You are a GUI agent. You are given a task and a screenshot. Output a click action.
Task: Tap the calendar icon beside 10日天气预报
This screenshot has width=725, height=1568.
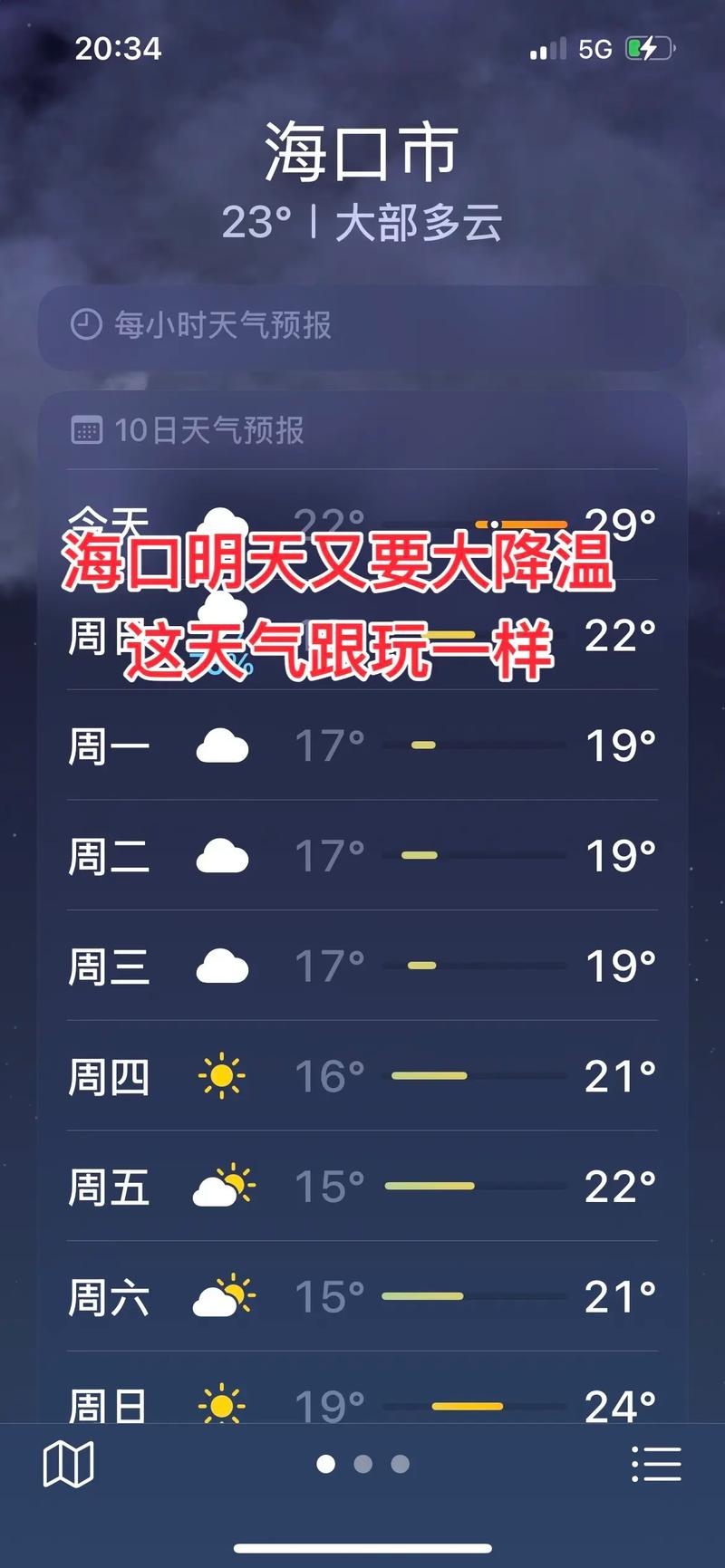tap(88, 430)
